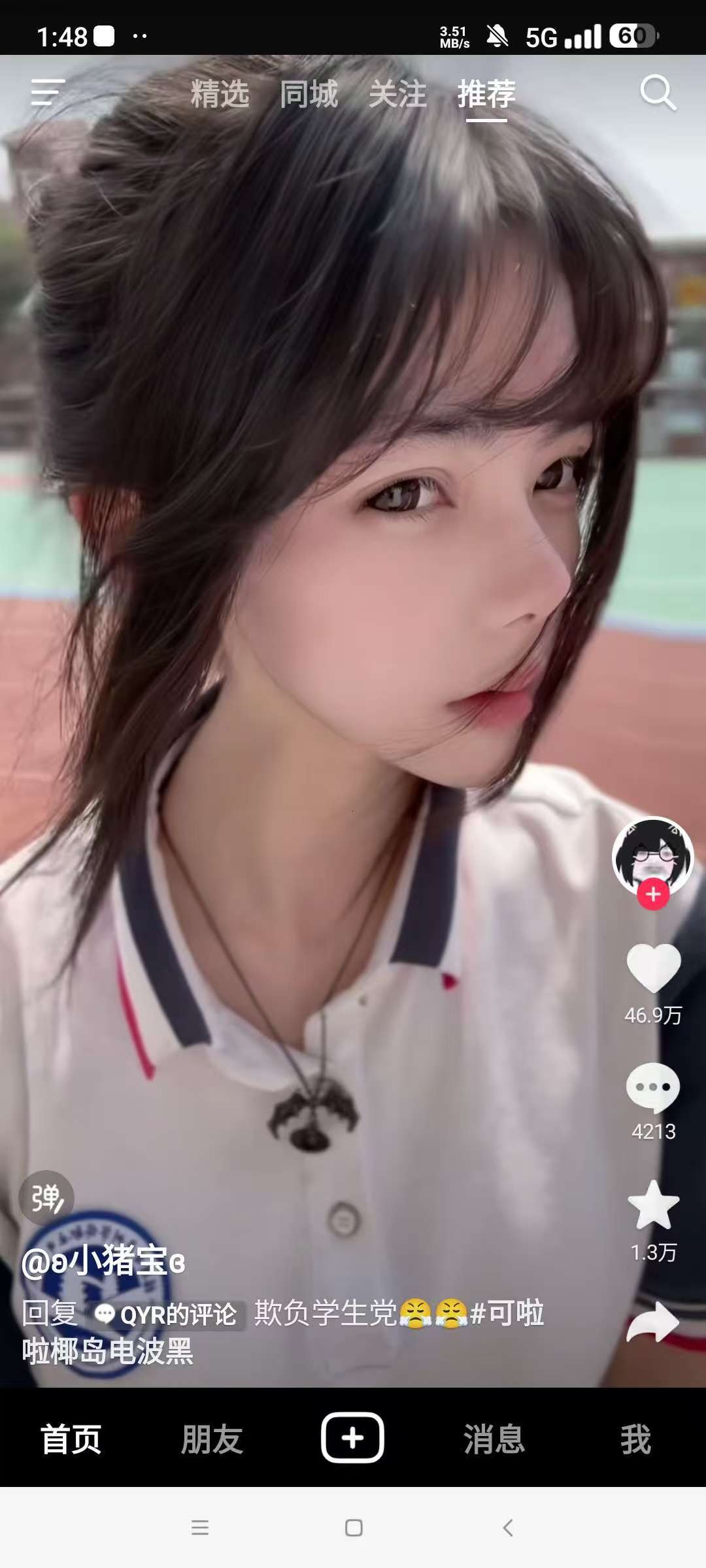
Task: Like this video with the heart icon
Action: tap(653, 968)
